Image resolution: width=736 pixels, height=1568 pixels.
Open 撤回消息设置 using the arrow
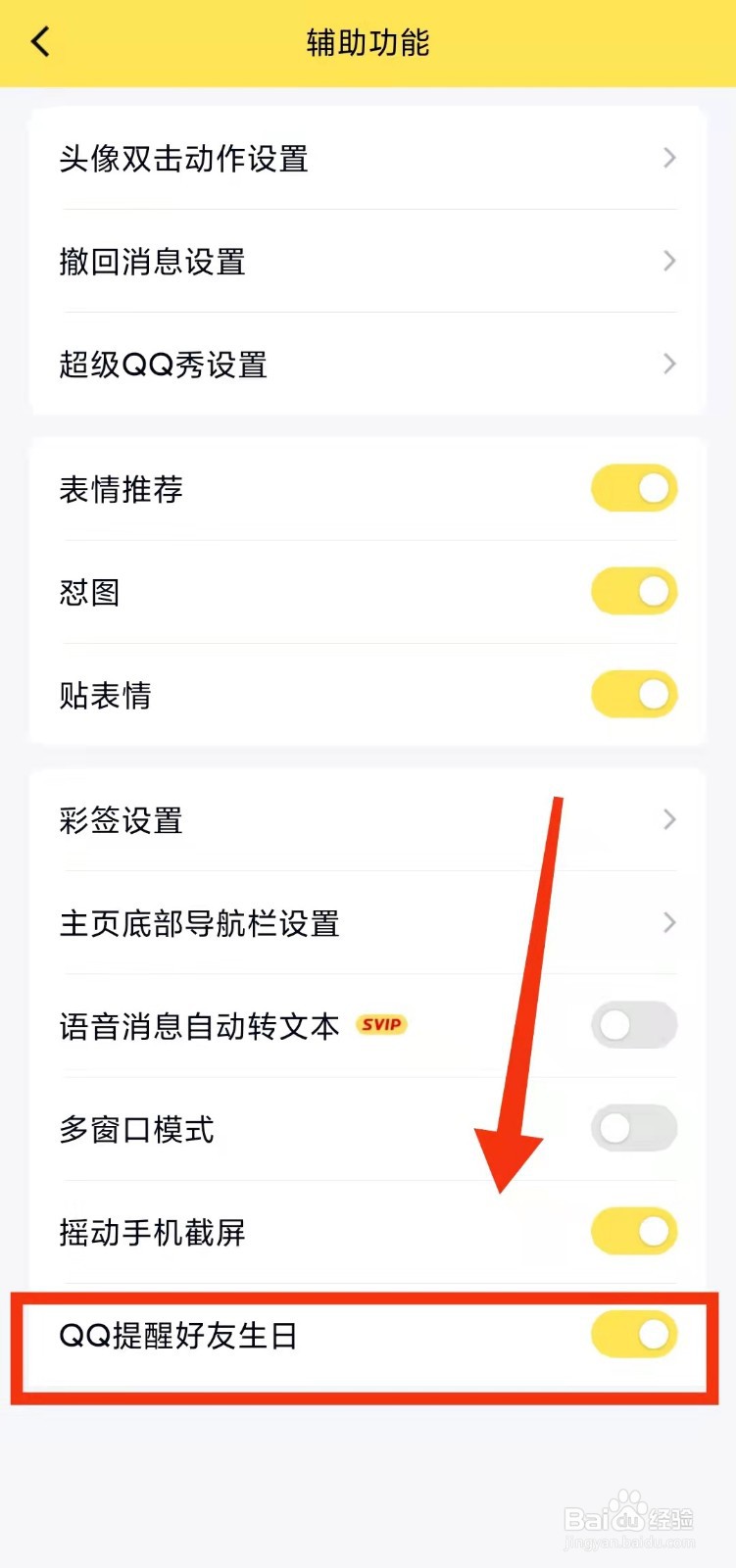pos(668,261)
